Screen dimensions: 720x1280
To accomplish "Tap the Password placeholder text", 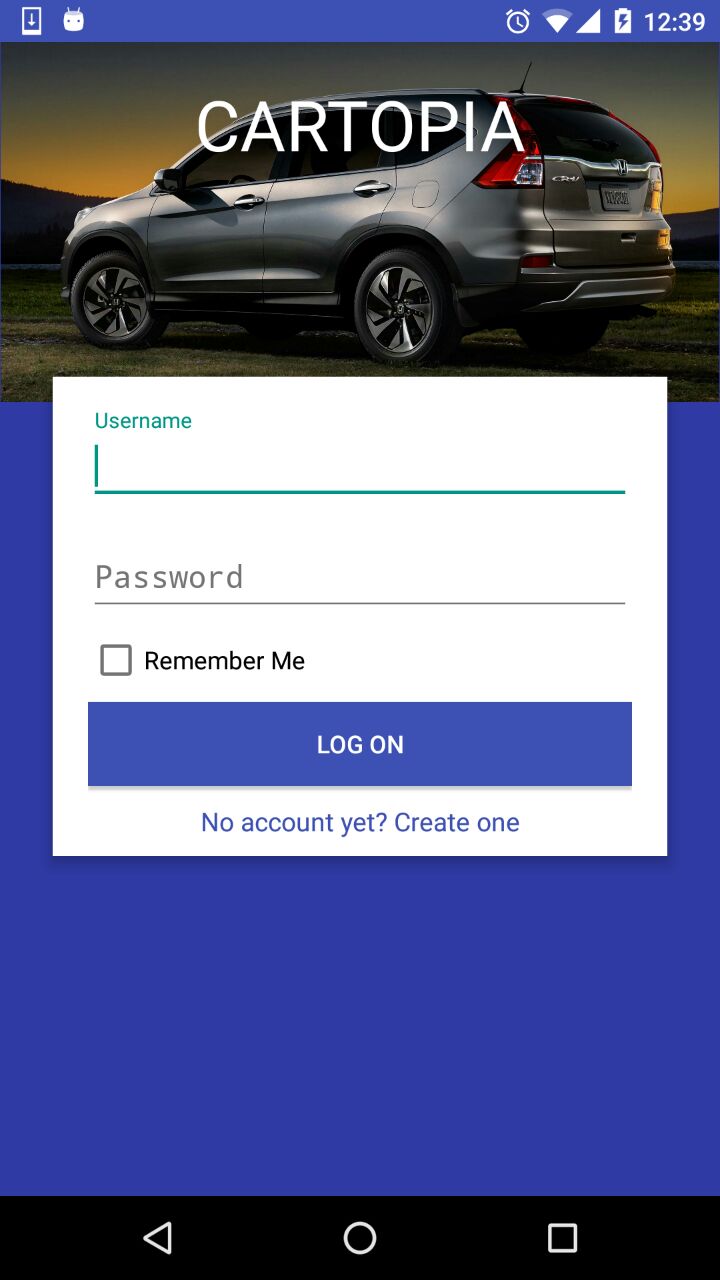I will (168, 576).
